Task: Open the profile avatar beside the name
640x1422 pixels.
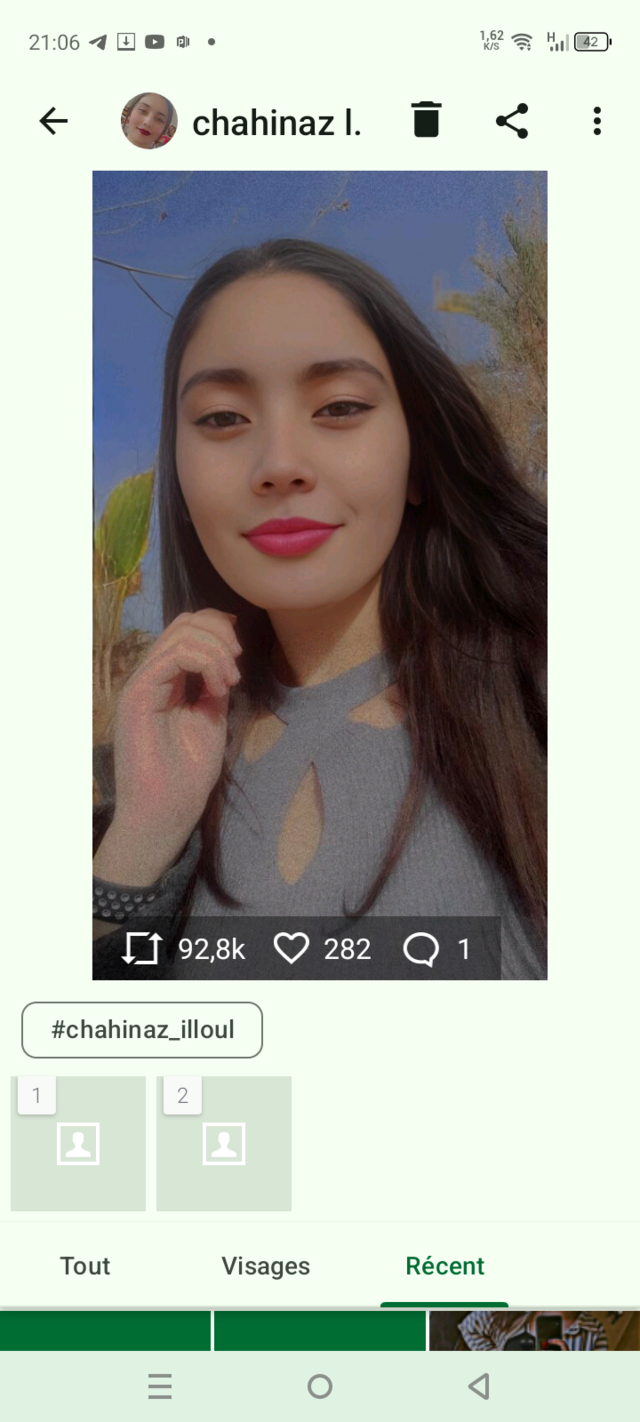Action: (x=149, y=121)
